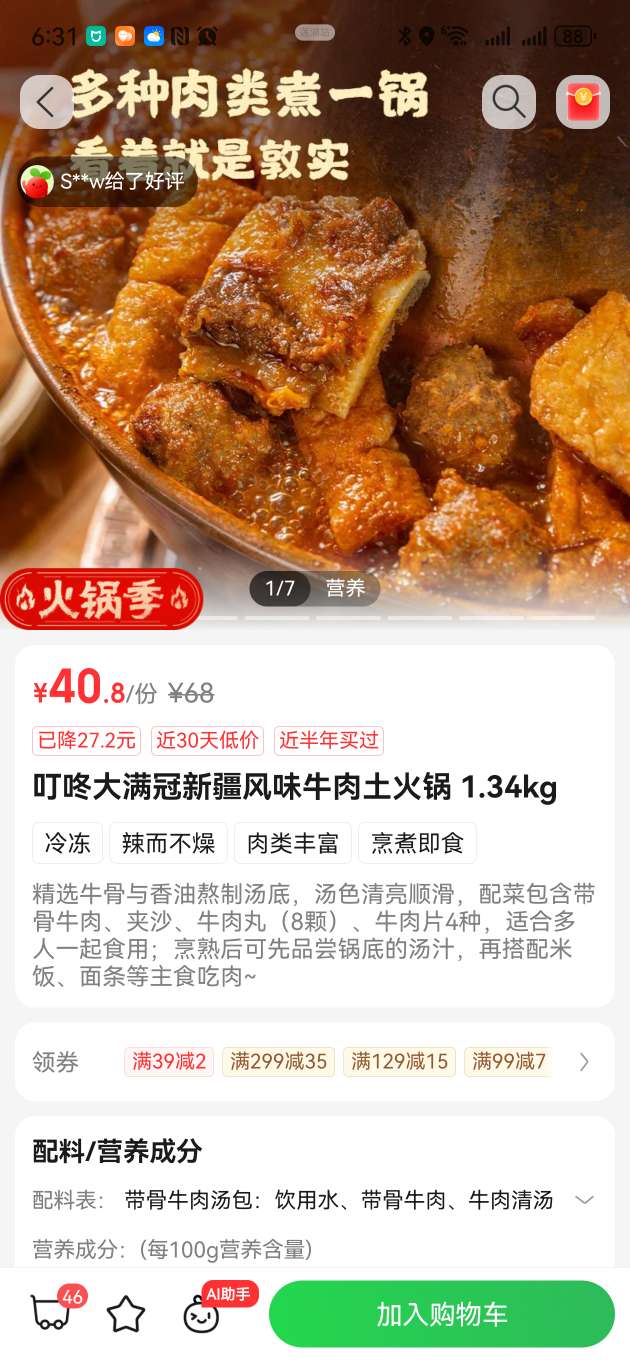
Task: Select the 满39减2 coupon
Action: point(168,1061)
